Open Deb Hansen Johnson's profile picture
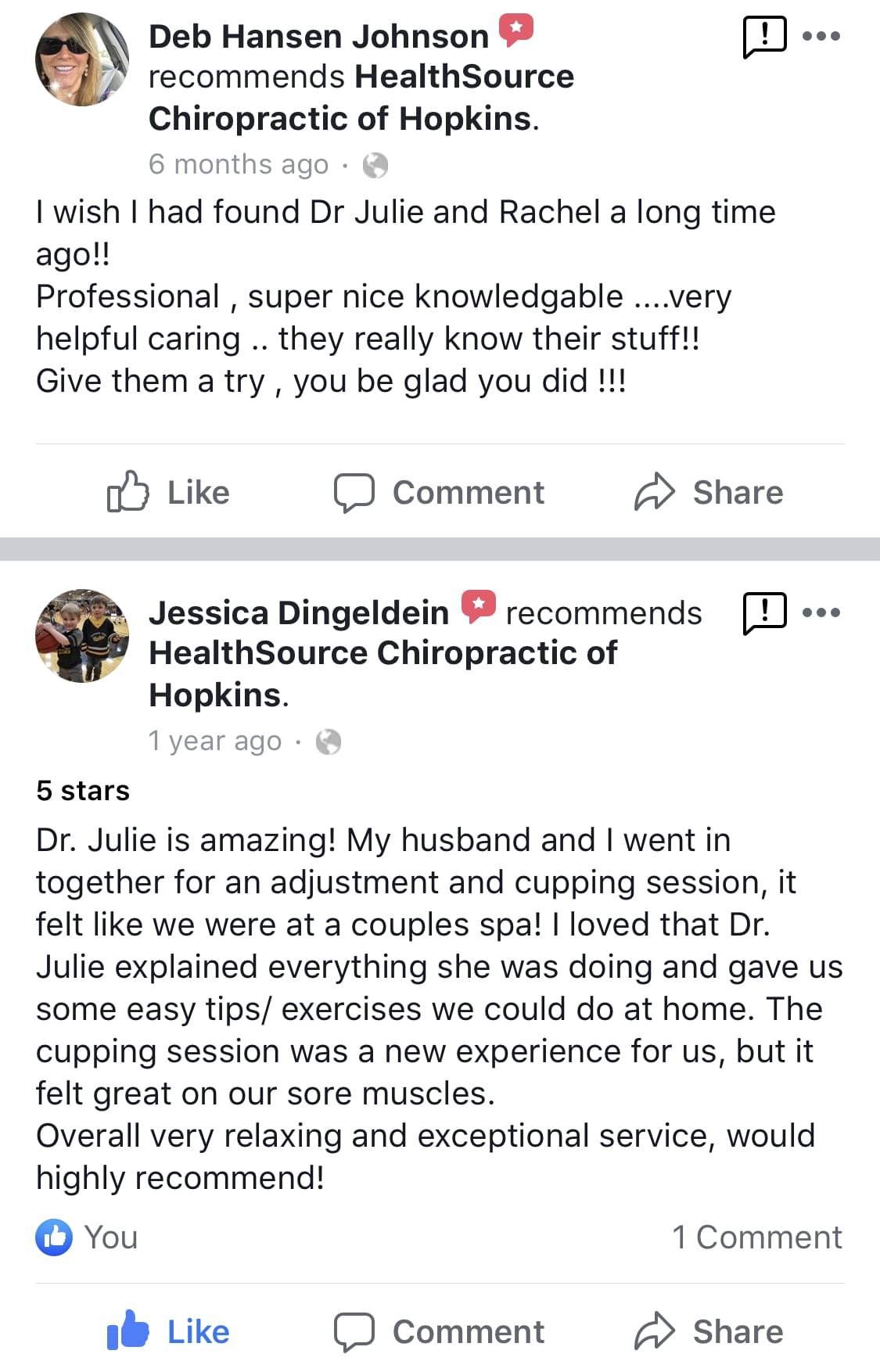Image resolution: width=880 pixels, height=1372 pixels. click(81, 59)
